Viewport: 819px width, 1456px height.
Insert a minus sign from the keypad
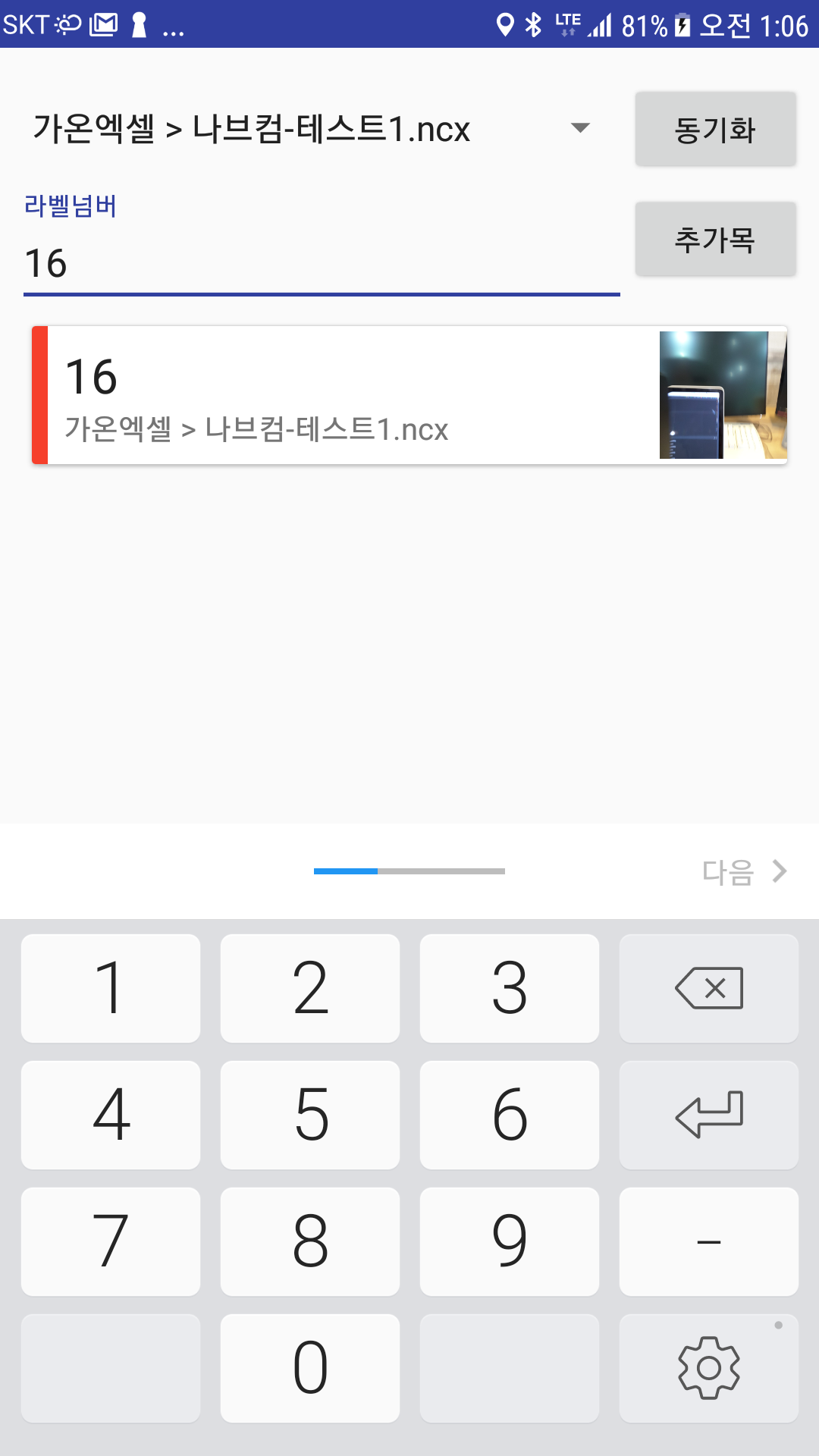708,1241
